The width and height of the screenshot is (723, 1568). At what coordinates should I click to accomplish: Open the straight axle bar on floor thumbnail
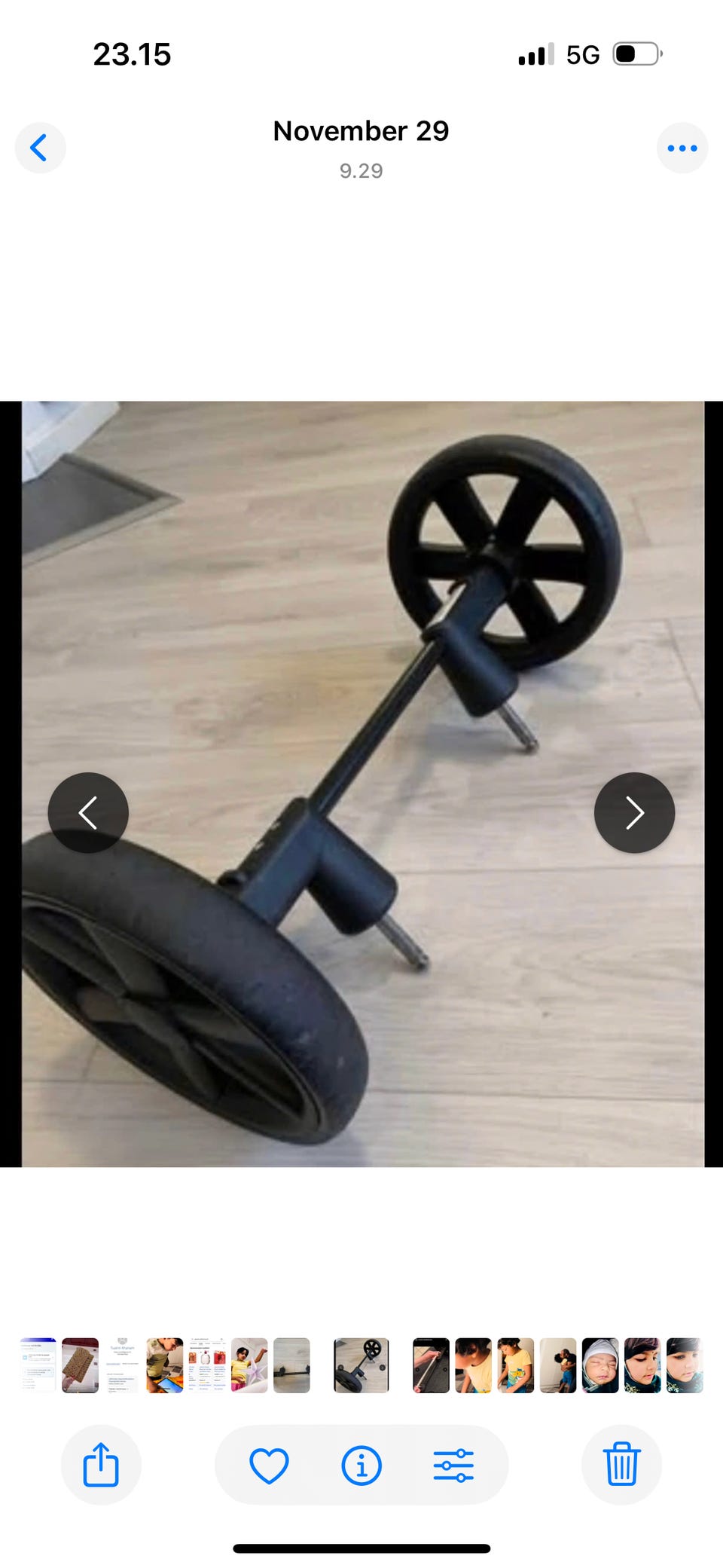click(291, 1365)
